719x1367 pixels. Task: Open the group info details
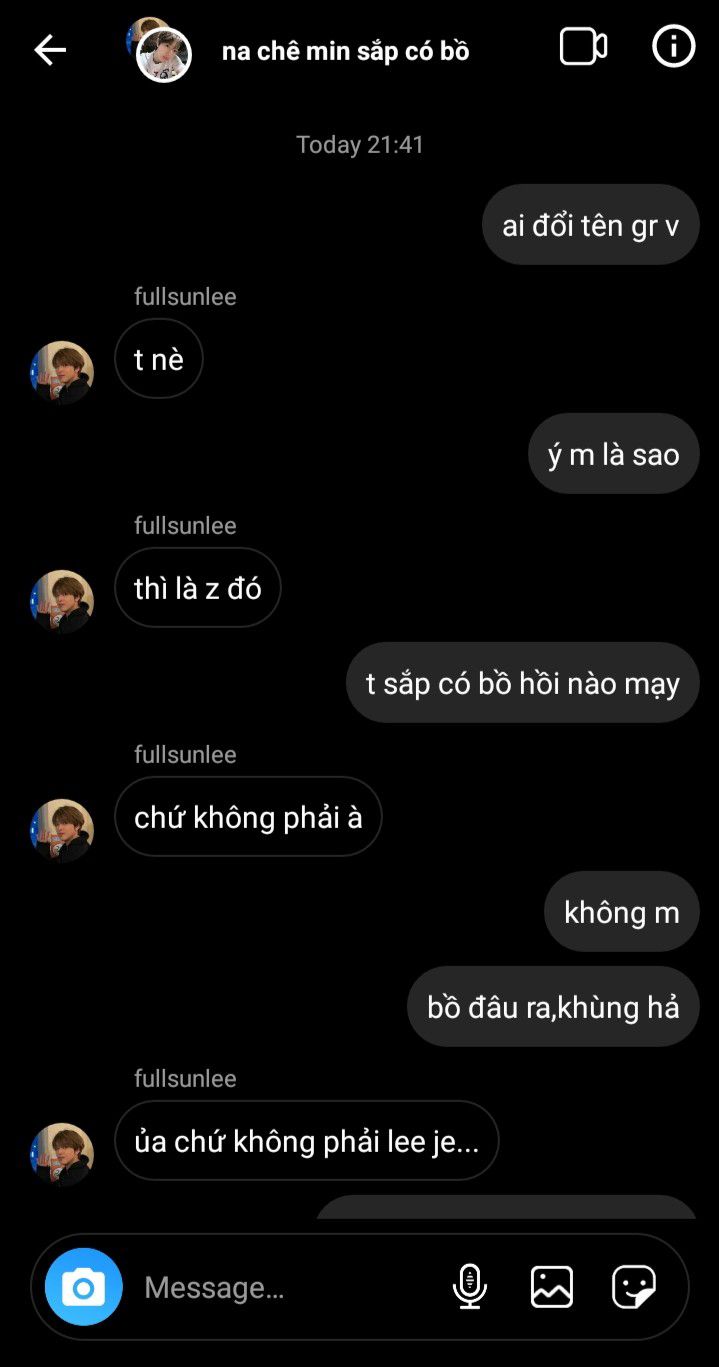673,47
